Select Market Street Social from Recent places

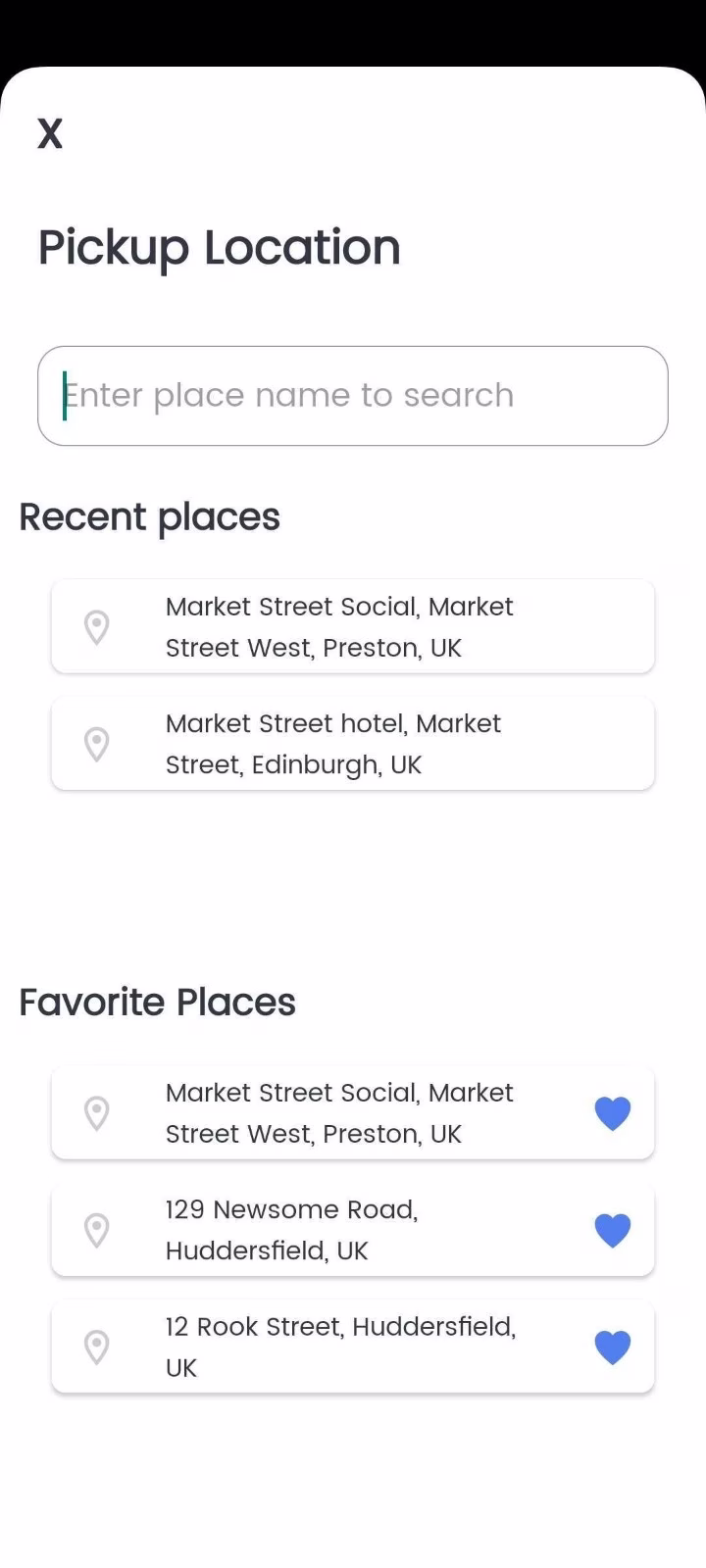338,626
